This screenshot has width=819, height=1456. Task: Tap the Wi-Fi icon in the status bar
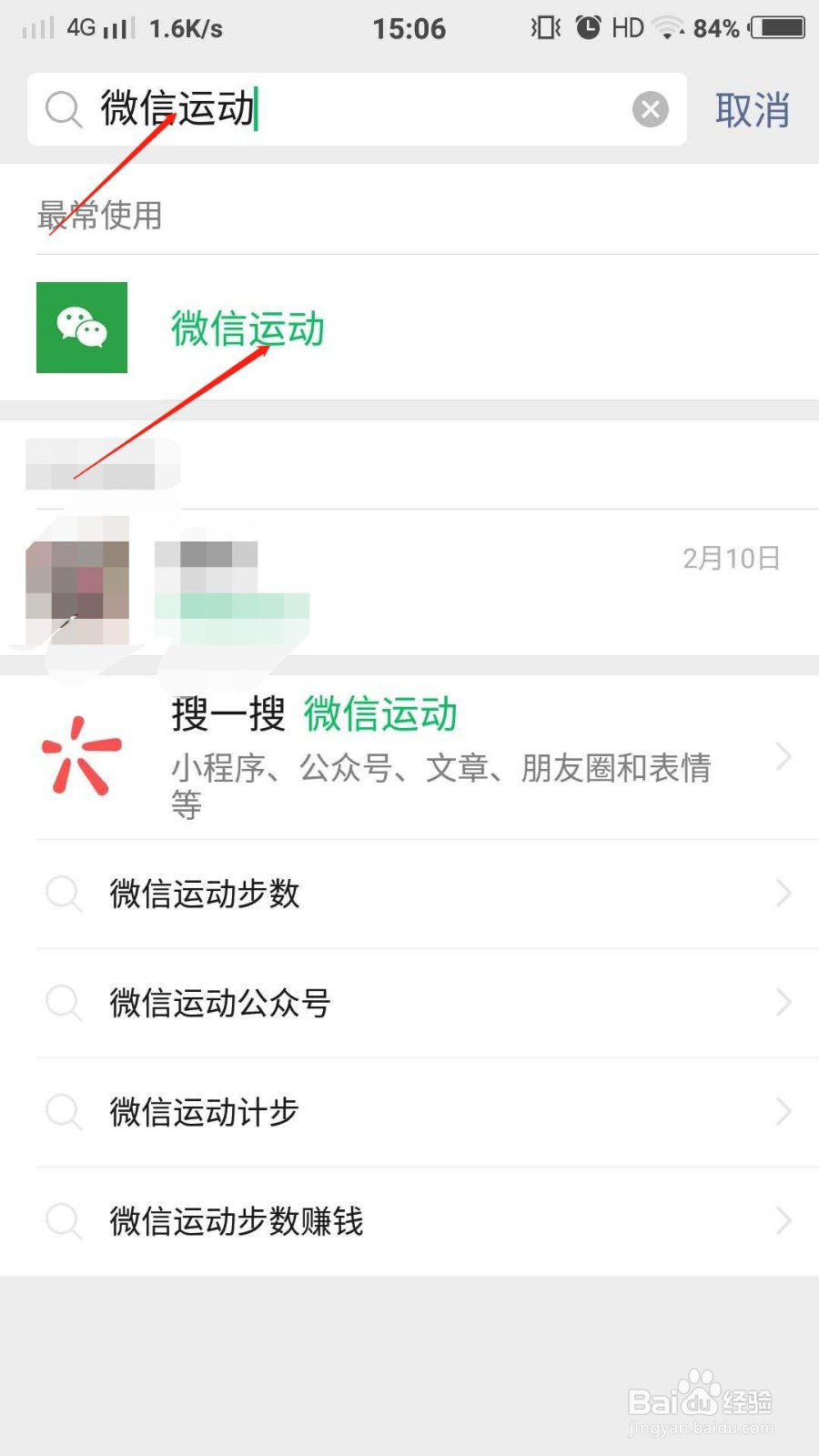tap(667, 27)
